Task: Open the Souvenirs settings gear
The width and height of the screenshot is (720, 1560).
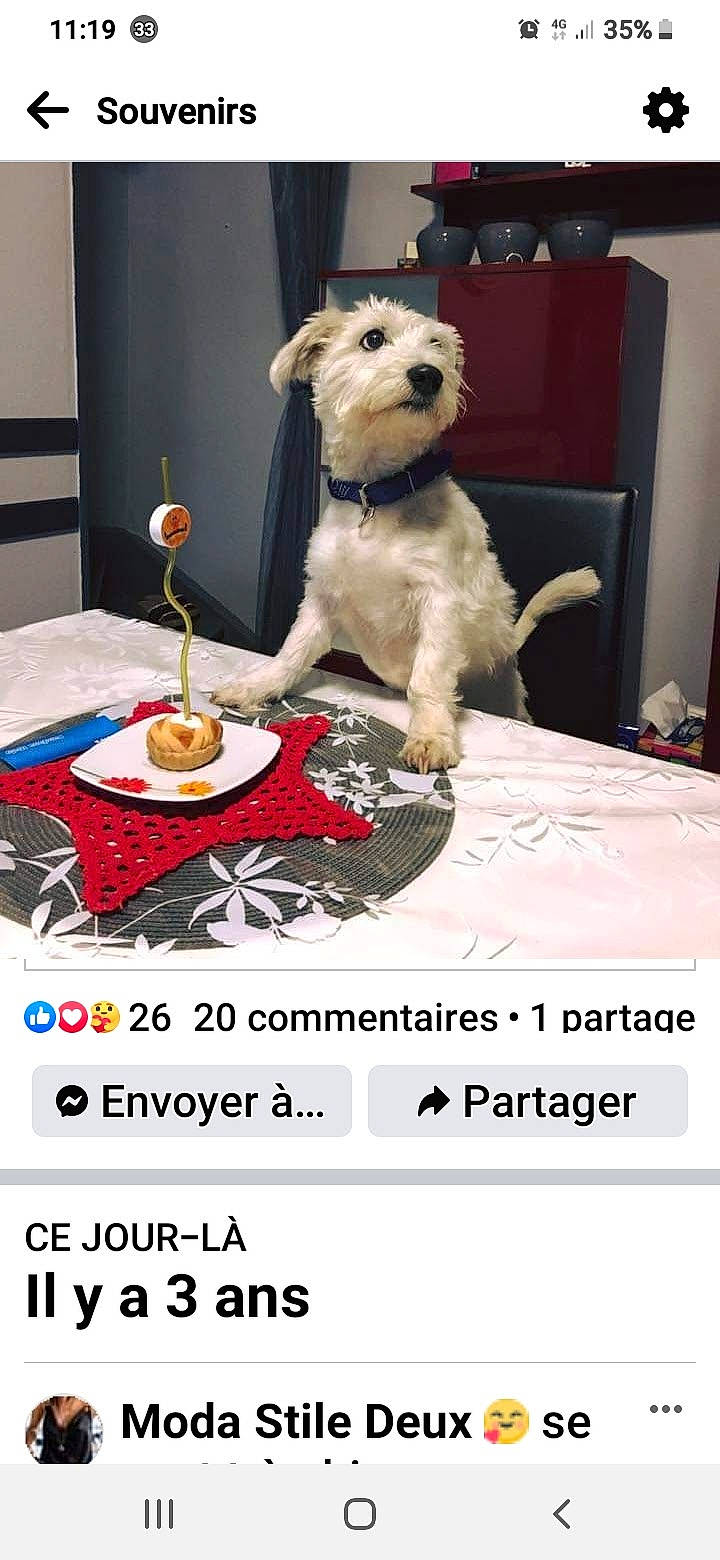Action: point(665,111)
